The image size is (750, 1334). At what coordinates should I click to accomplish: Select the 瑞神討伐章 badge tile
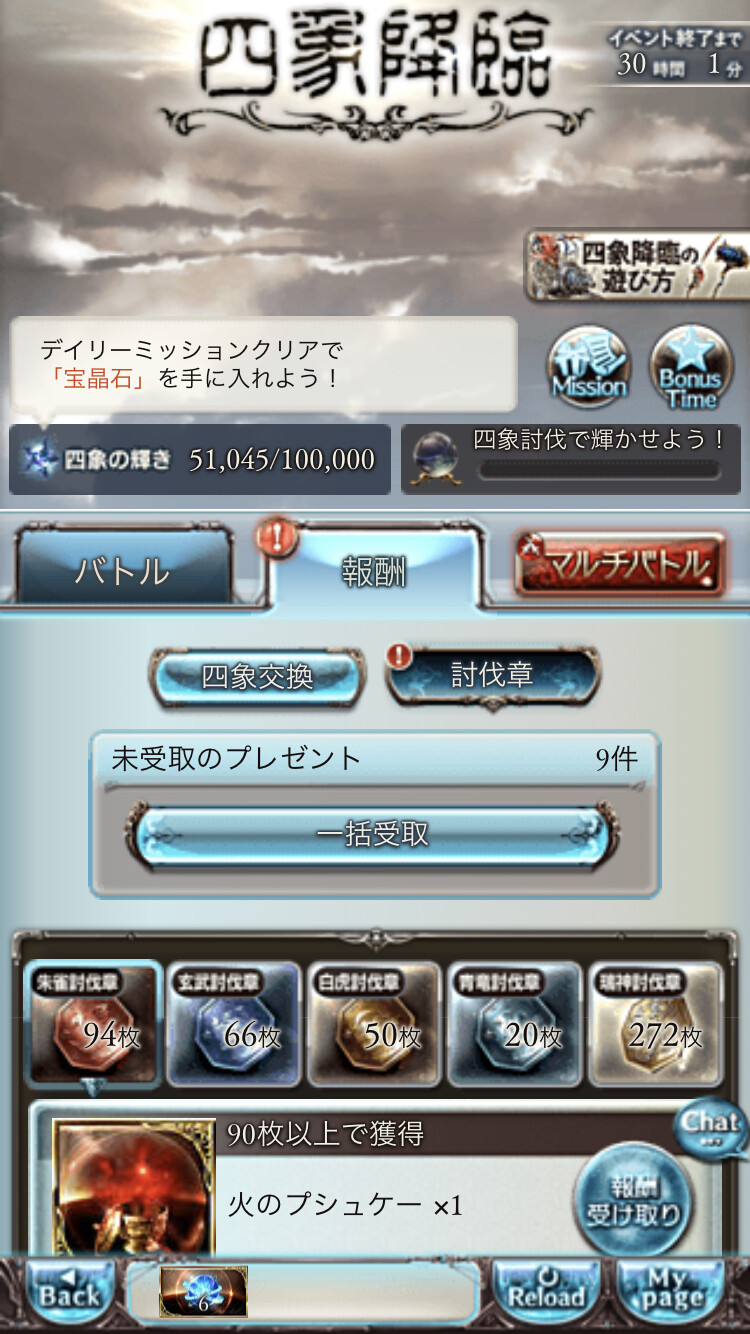tap(655, 1024)
